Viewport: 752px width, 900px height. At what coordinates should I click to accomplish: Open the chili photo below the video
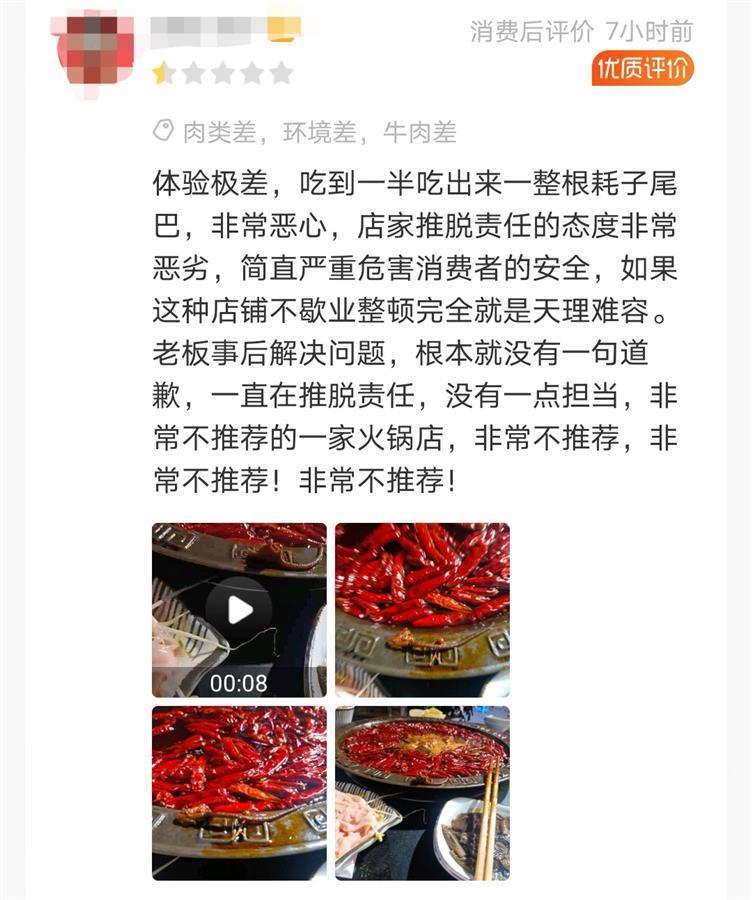pos(239,792)
